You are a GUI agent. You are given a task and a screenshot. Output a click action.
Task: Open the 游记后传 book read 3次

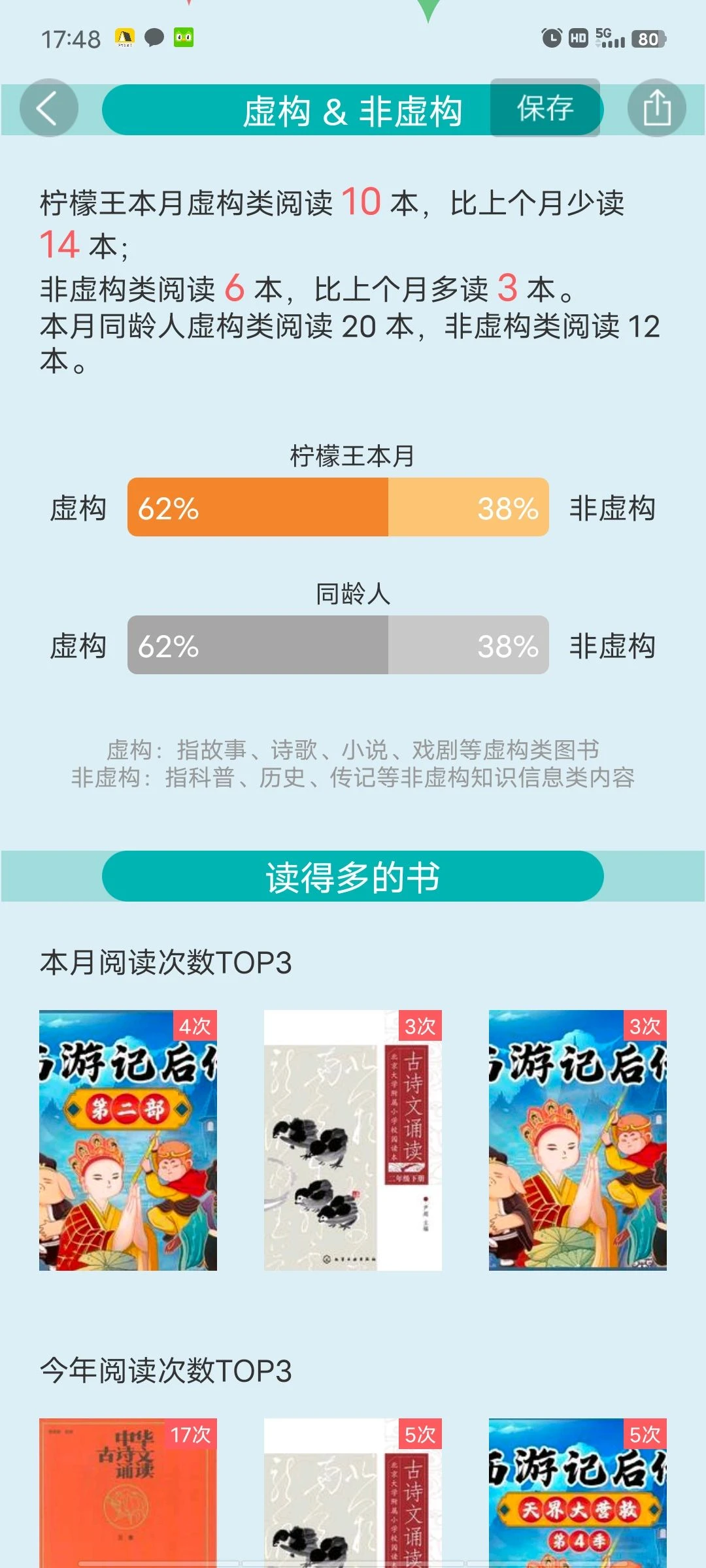coord(578,1140)
